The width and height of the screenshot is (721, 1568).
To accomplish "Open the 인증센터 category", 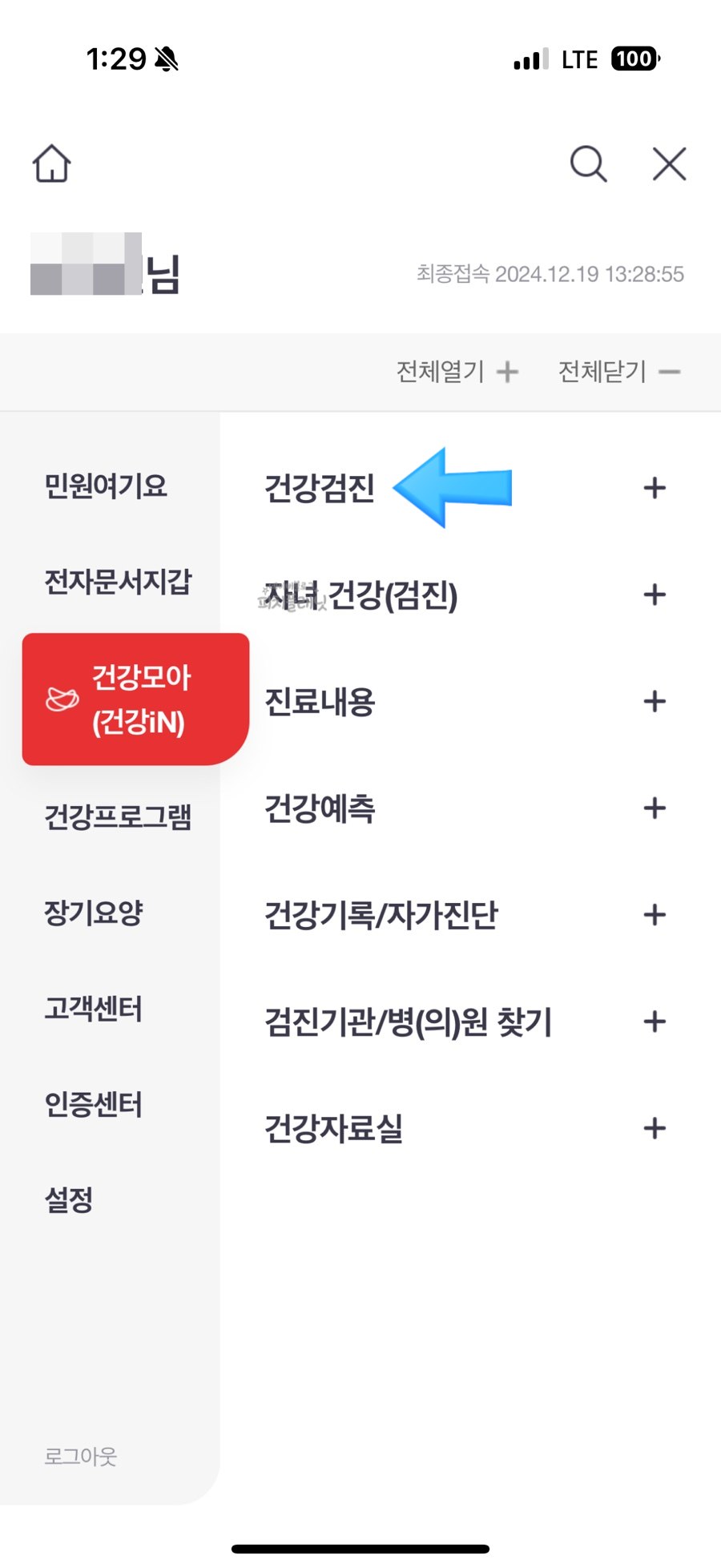I will point(93,1104).
